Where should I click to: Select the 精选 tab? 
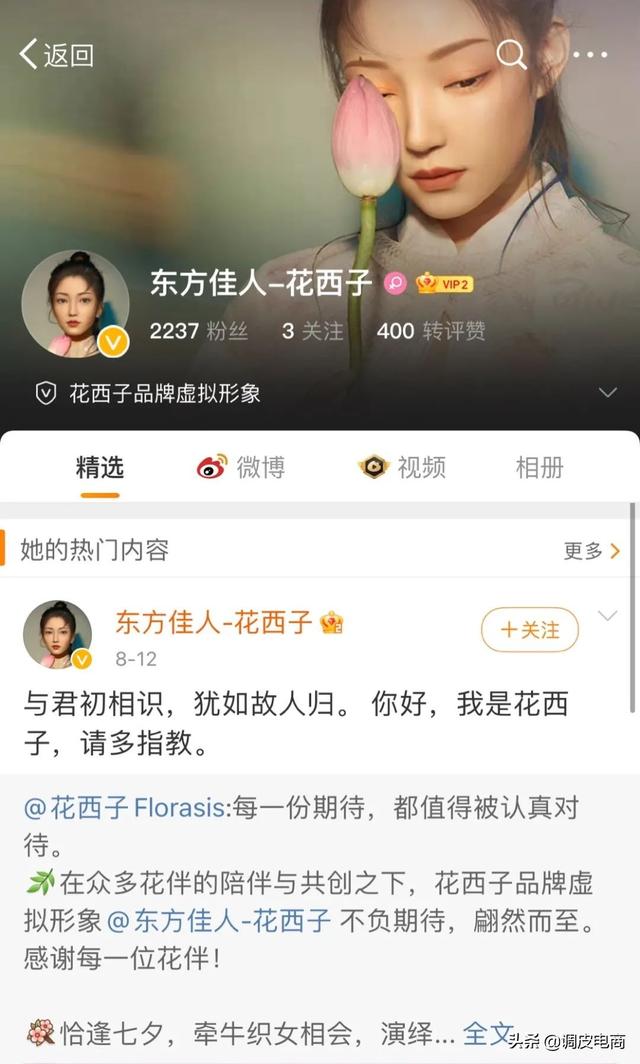tap(100, 468)
